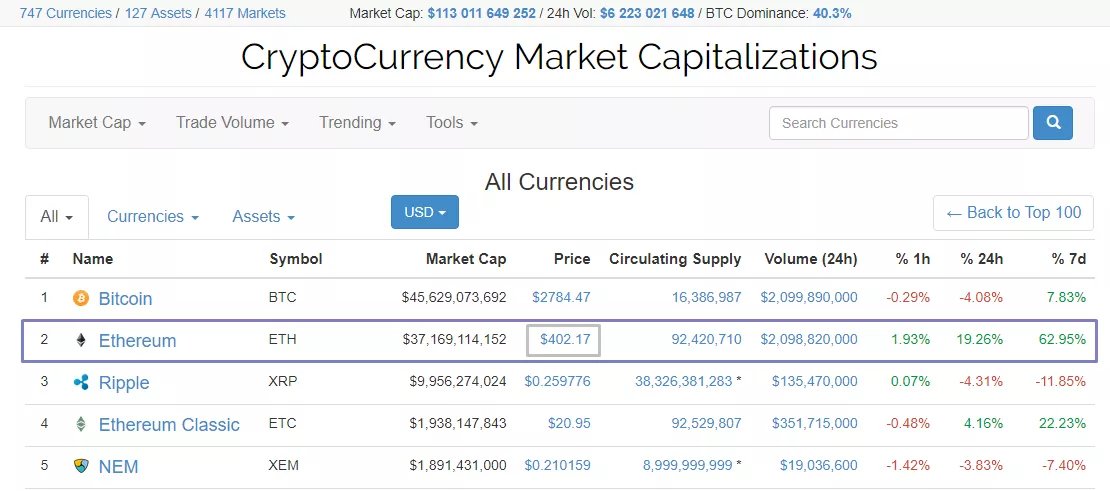Viewport: 1110px width, 491px height.
Task: Tap the Search Currencies field
Action: coord(898,123)
